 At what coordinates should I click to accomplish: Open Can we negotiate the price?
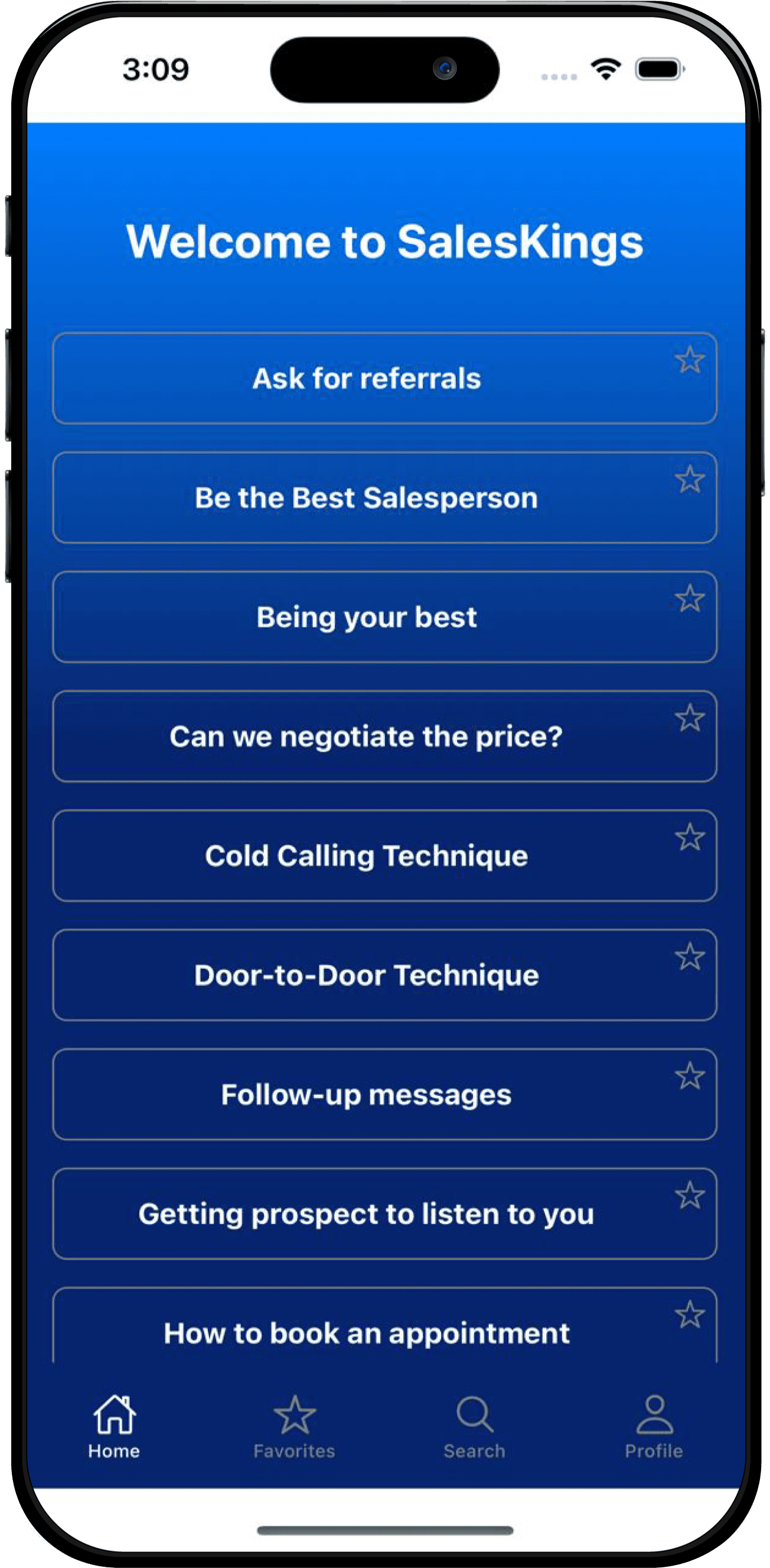tap(384, 736)
